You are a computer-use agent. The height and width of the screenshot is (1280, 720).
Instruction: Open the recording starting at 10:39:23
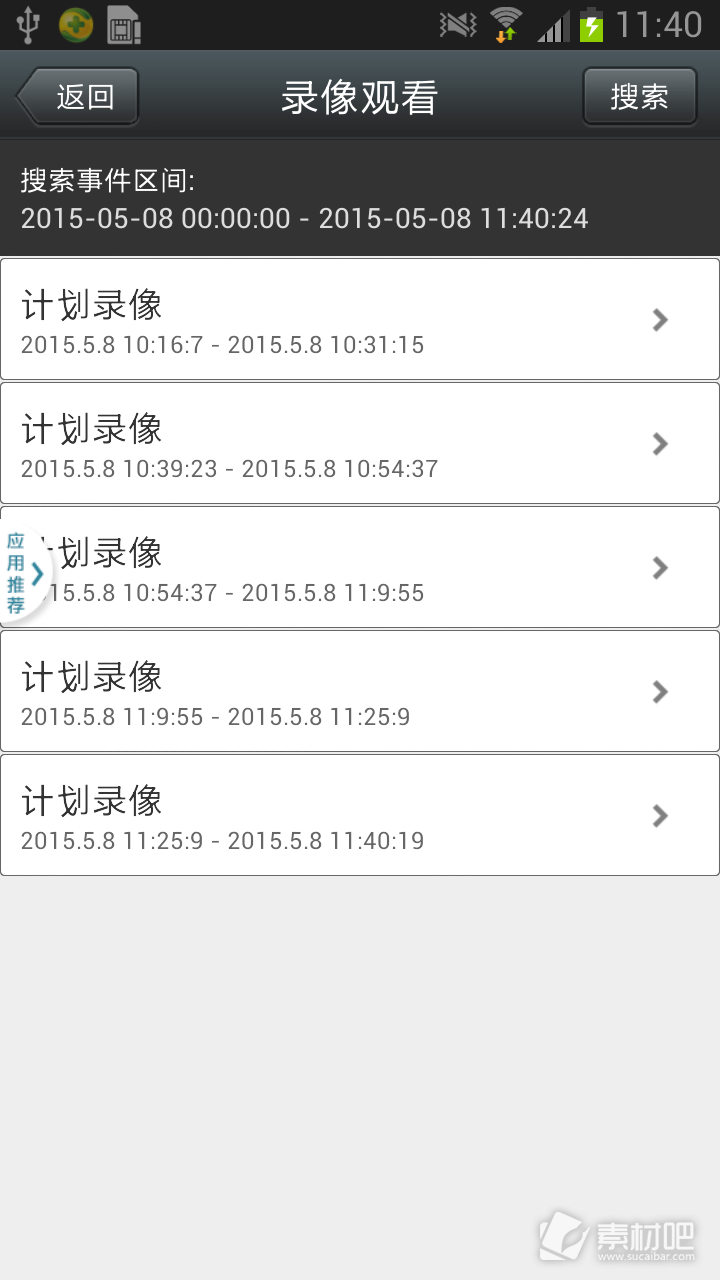click(x=360, y=443)
